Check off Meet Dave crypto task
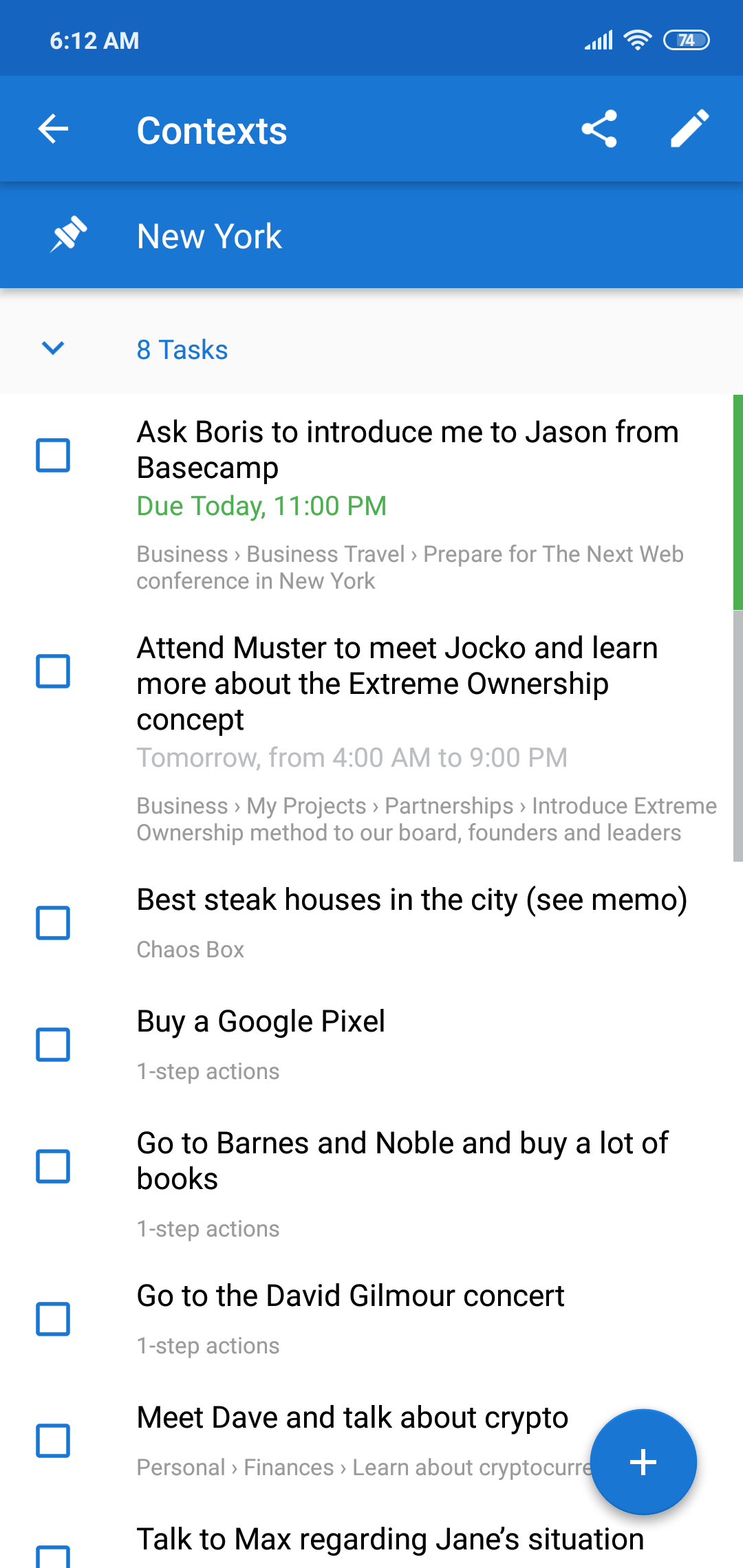Viewport: 743px width, 1568px height. [x=53, y=1441]
